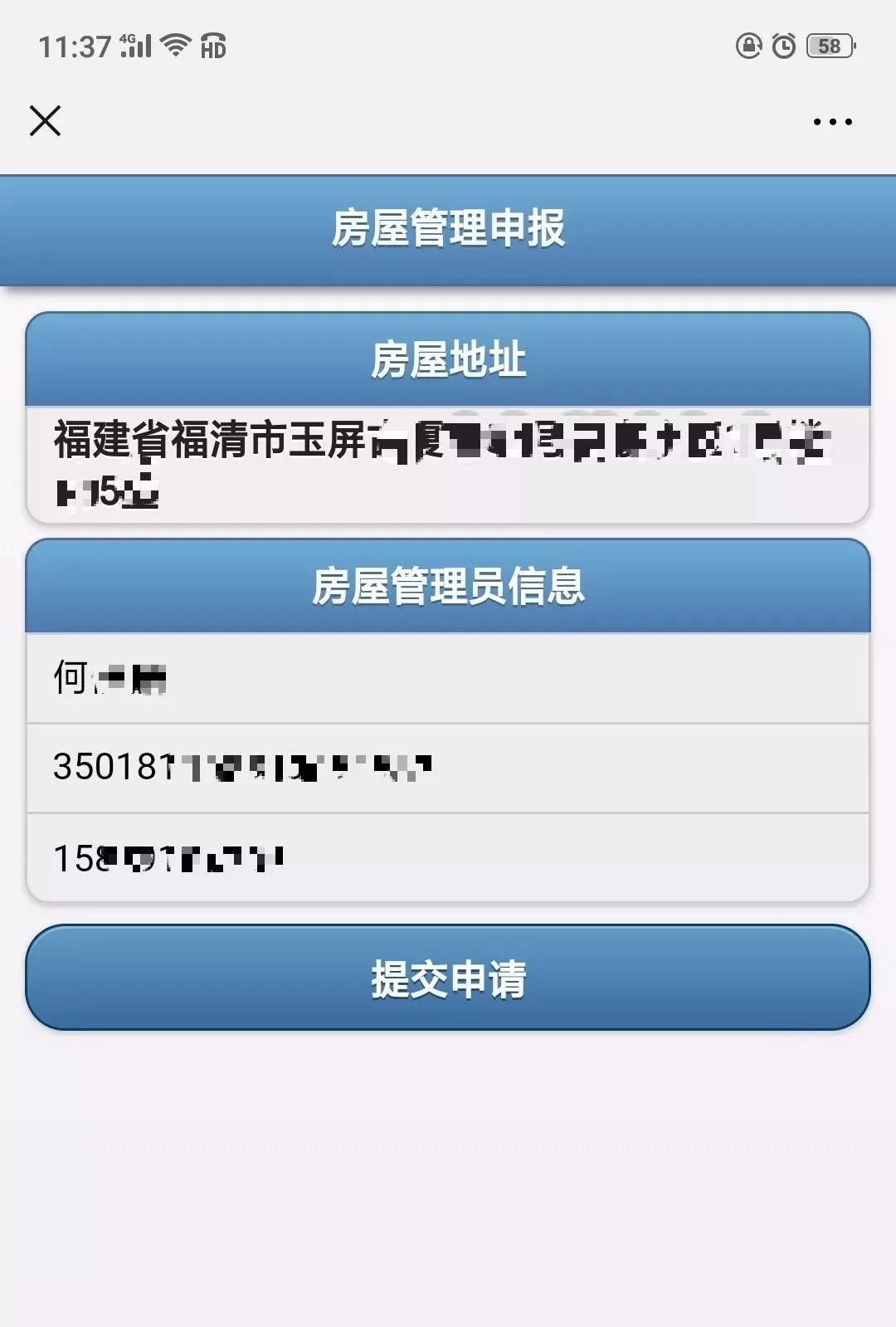The image size is (896, 1327).
Task: Tap the house address field 福建省福清市
Action: click(448, 465)
